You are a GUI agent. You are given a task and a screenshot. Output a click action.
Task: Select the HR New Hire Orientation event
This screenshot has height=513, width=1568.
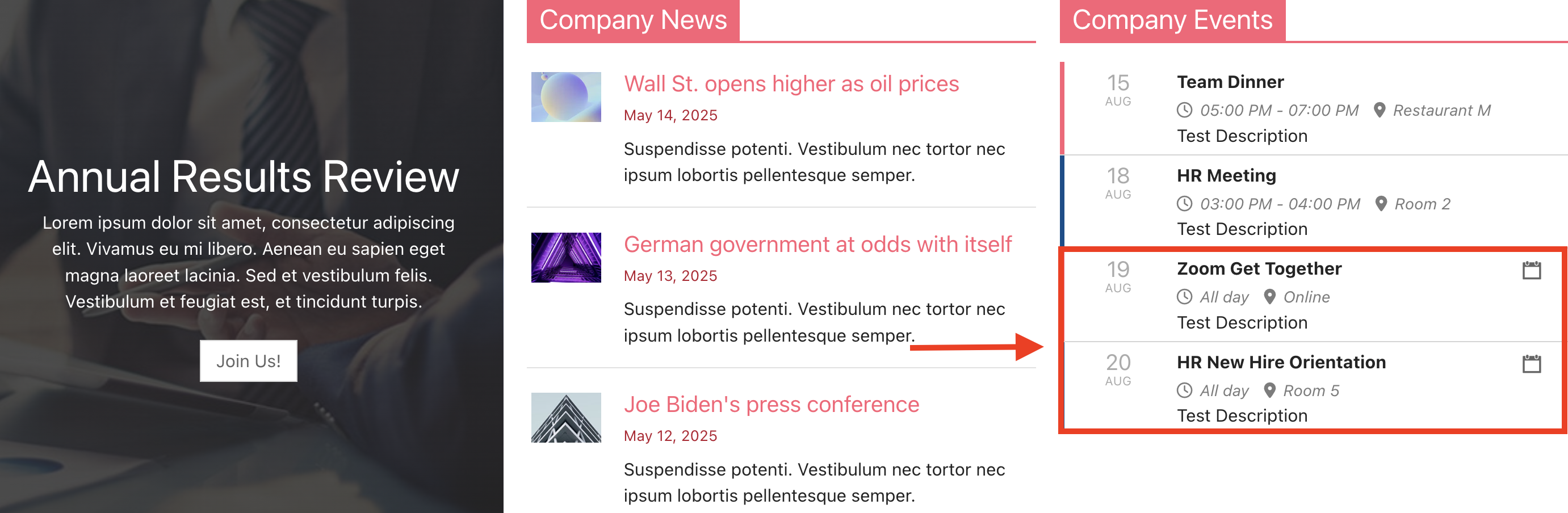[1281, 363]
